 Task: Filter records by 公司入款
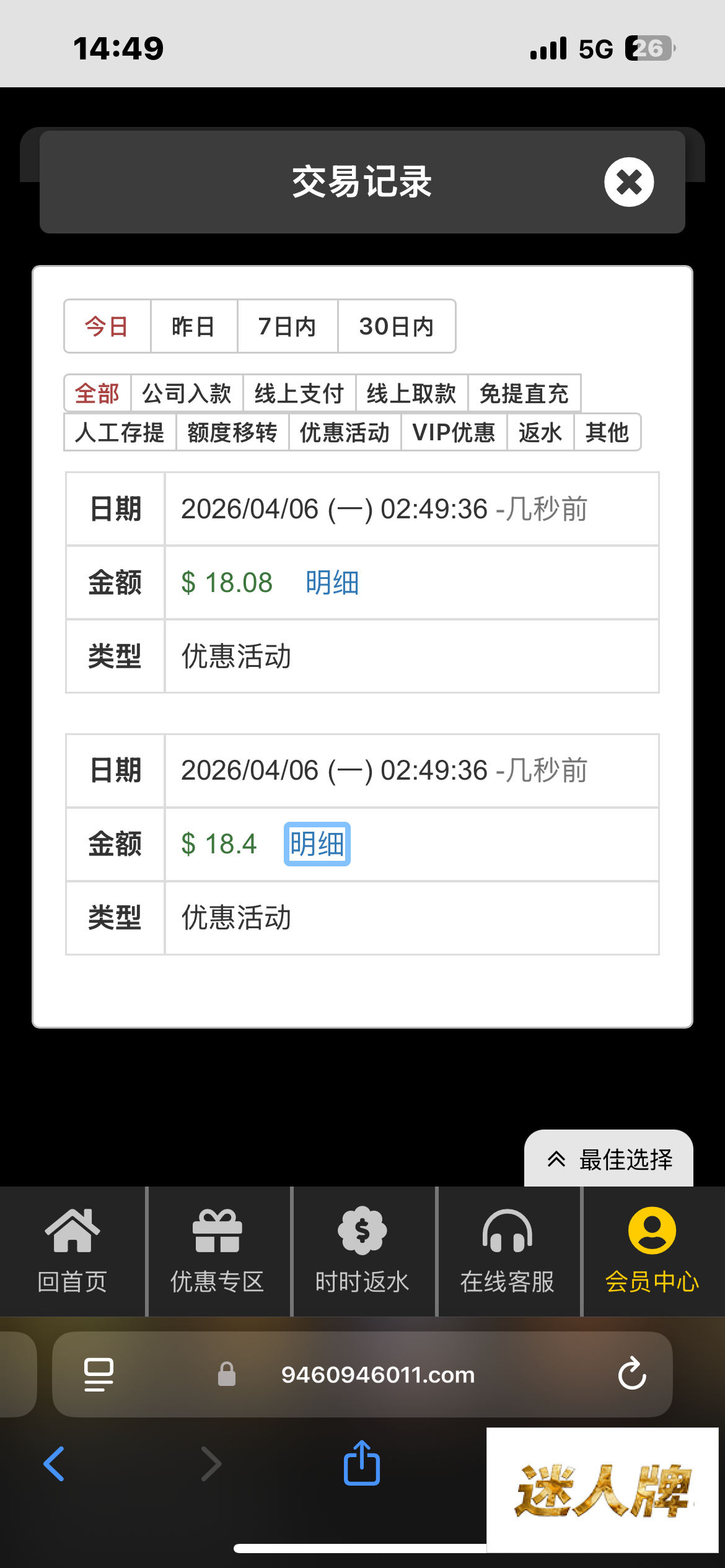[x=187, y=393]
